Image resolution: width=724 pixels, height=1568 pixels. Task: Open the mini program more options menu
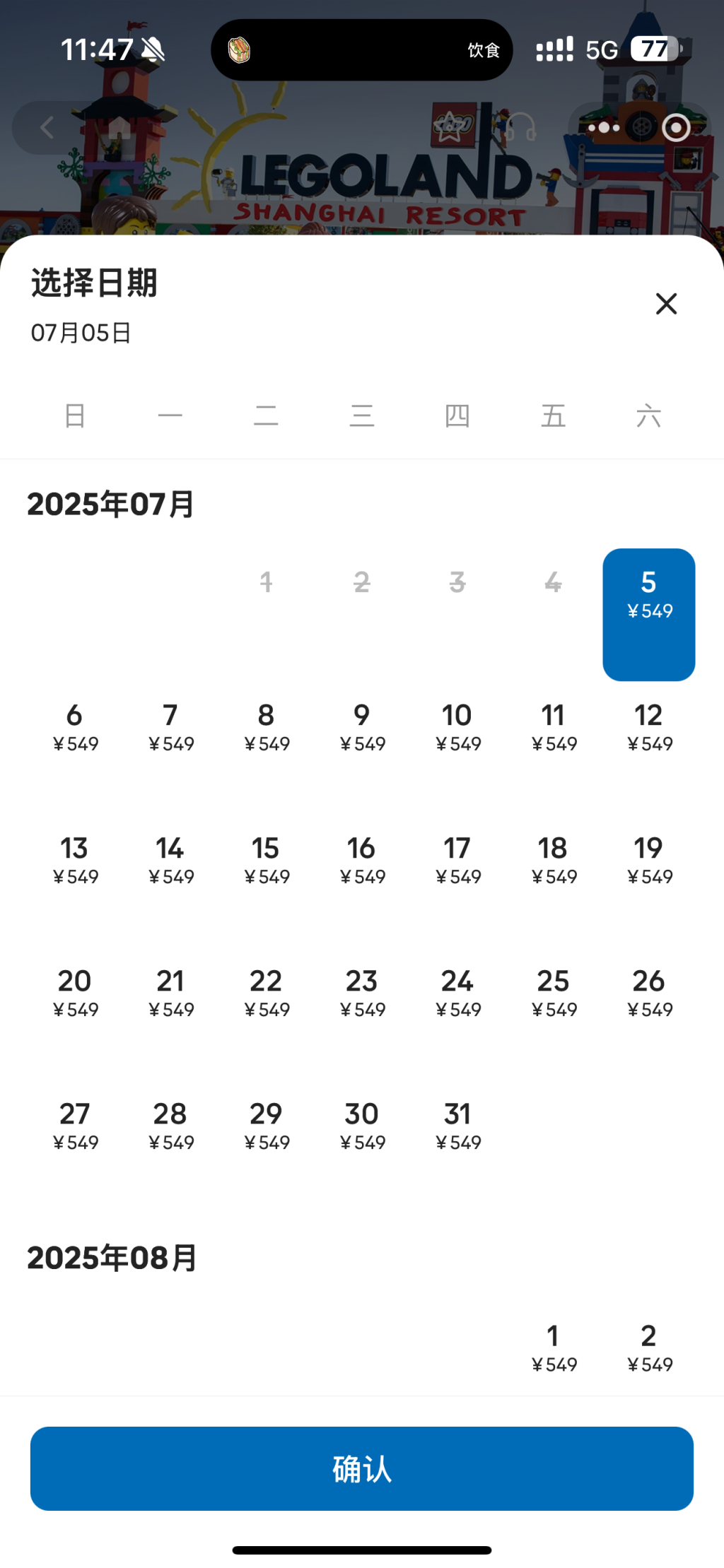pos(604,128)
